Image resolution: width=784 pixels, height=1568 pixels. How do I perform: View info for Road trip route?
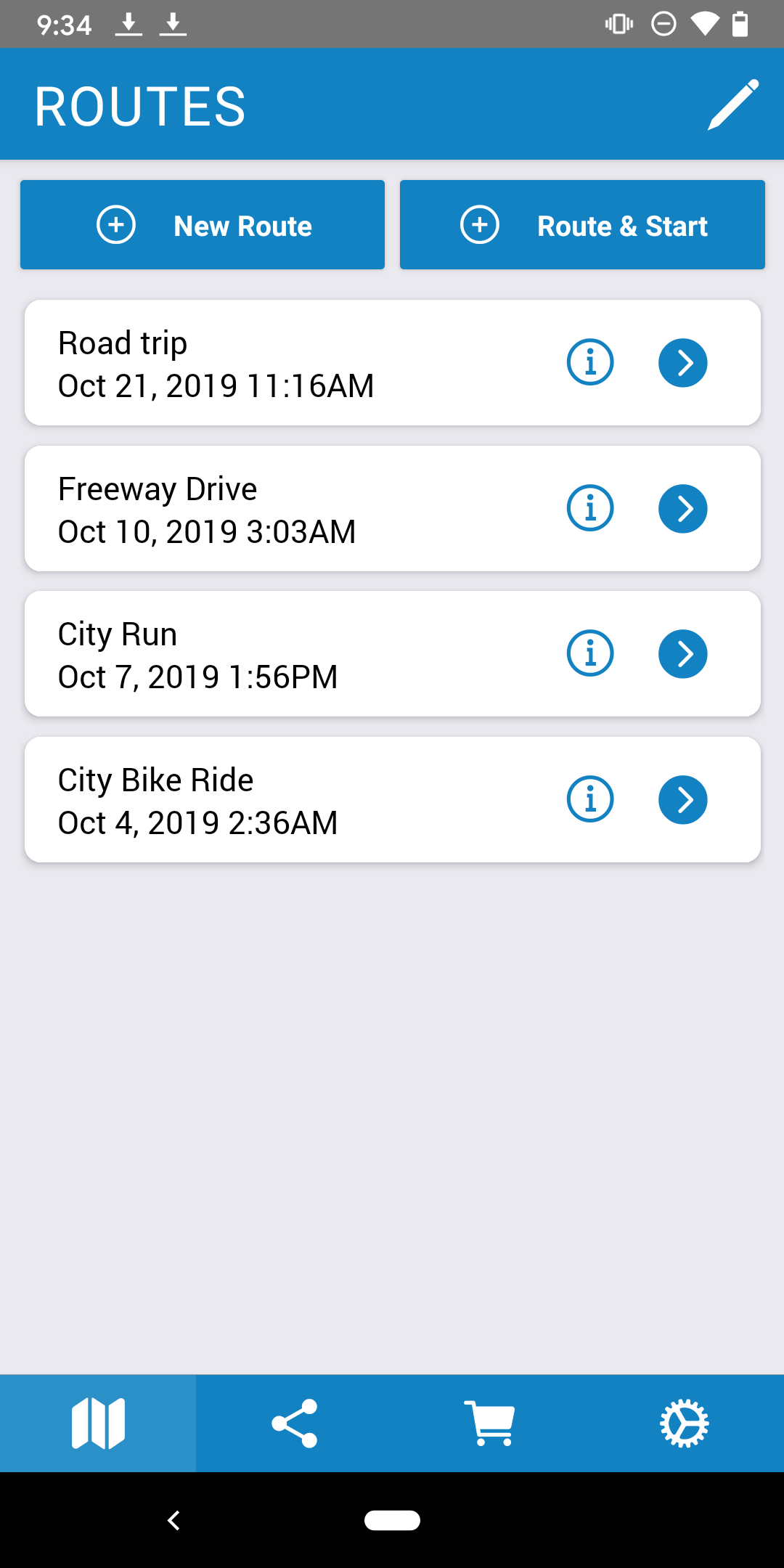[590, 362]
